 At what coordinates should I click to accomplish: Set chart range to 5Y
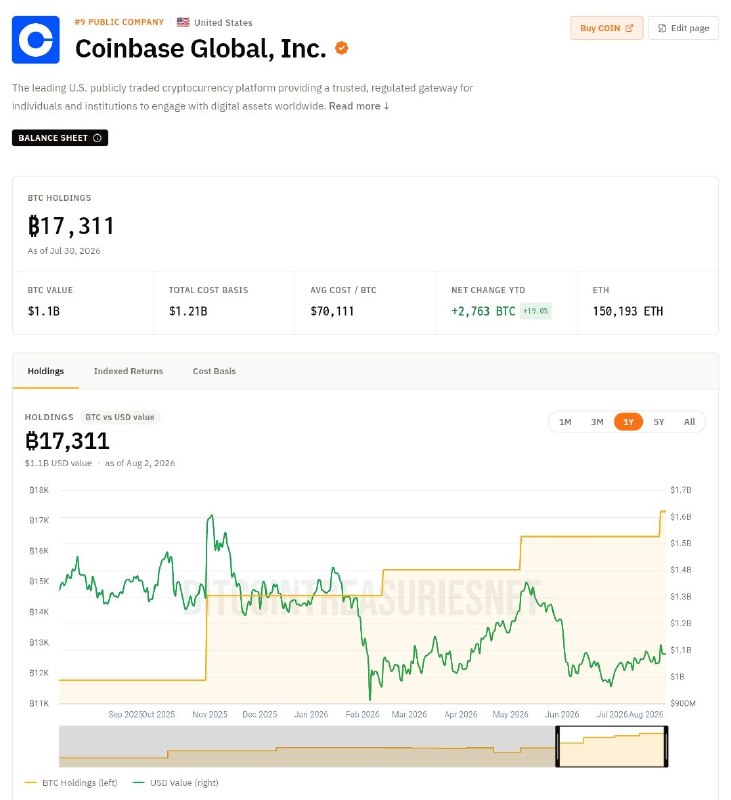[x=659, y=422]
